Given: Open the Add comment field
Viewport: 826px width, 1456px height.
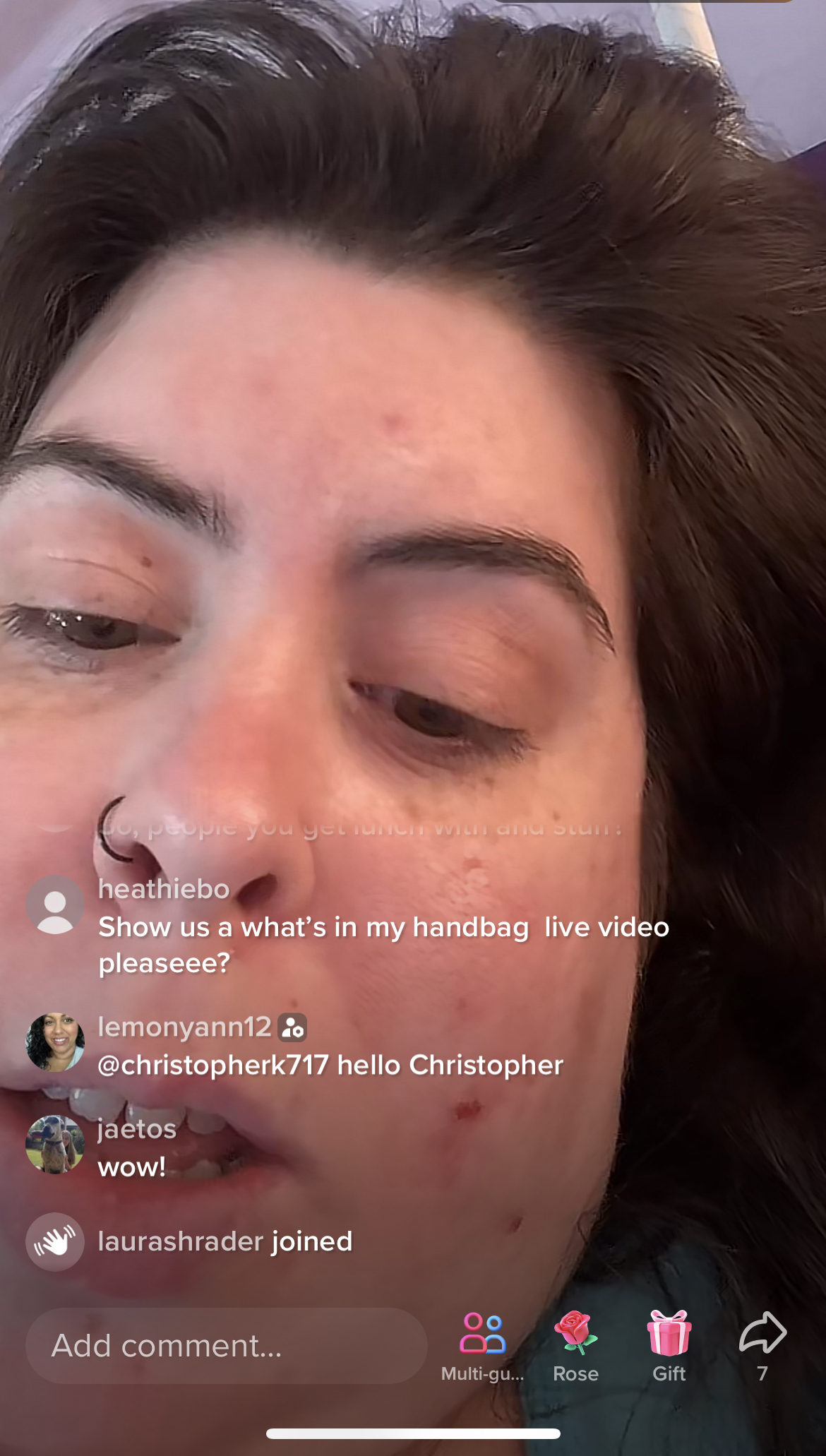Looking at the screenshot, I should 227,1345.
